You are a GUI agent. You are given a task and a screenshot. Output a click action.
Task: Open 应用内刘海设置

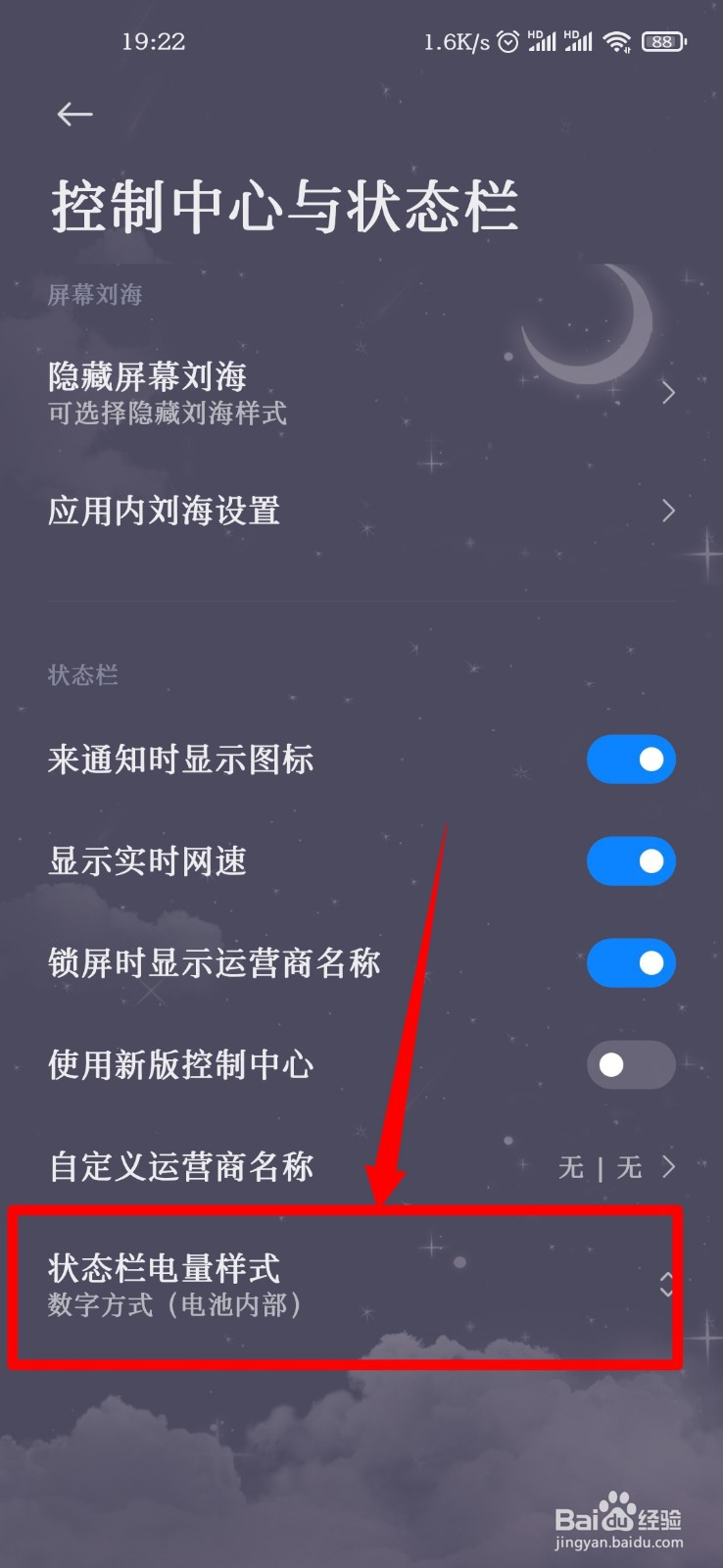point(667,512)
